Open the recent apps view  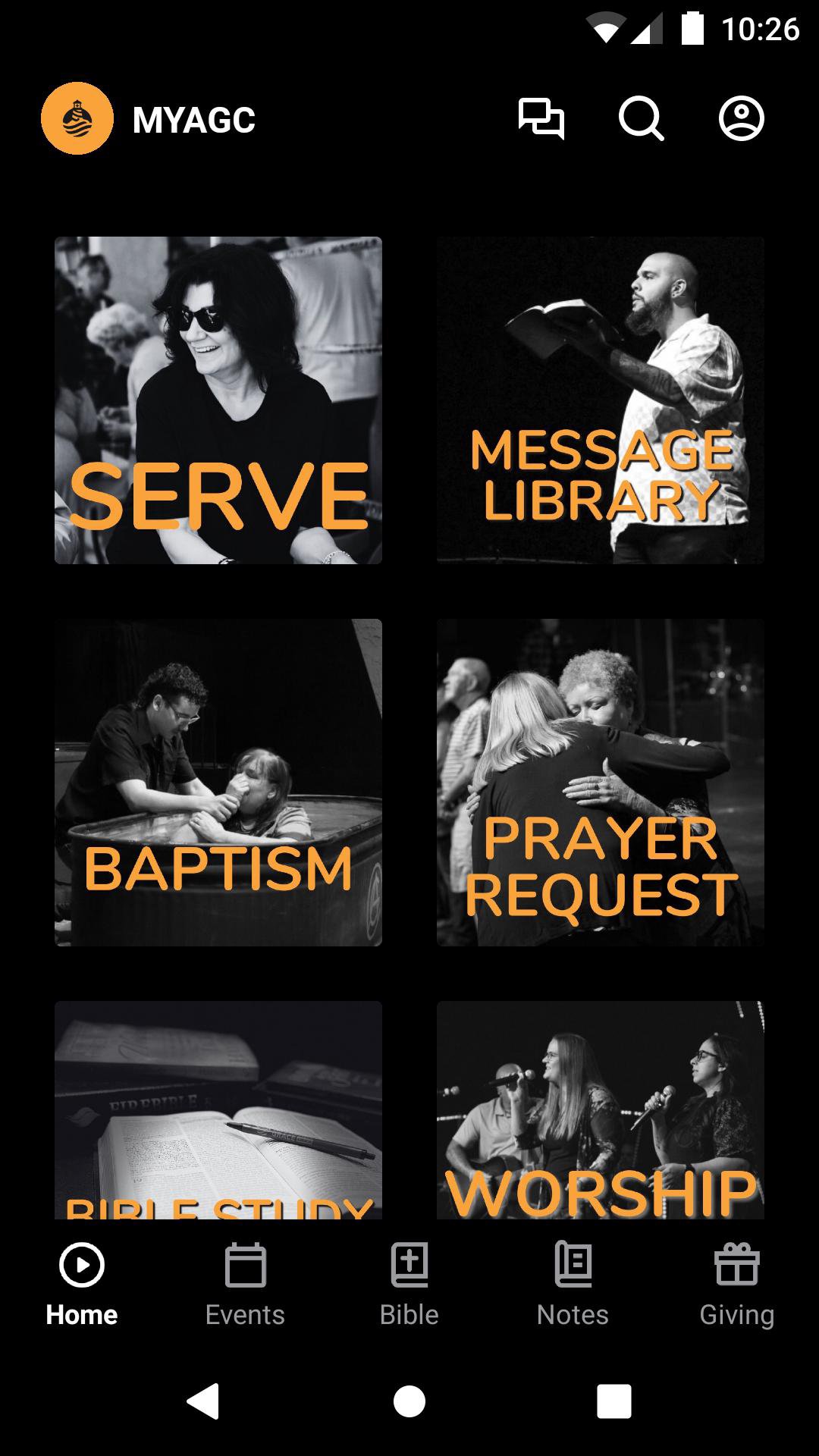(x=614, y=1401)
